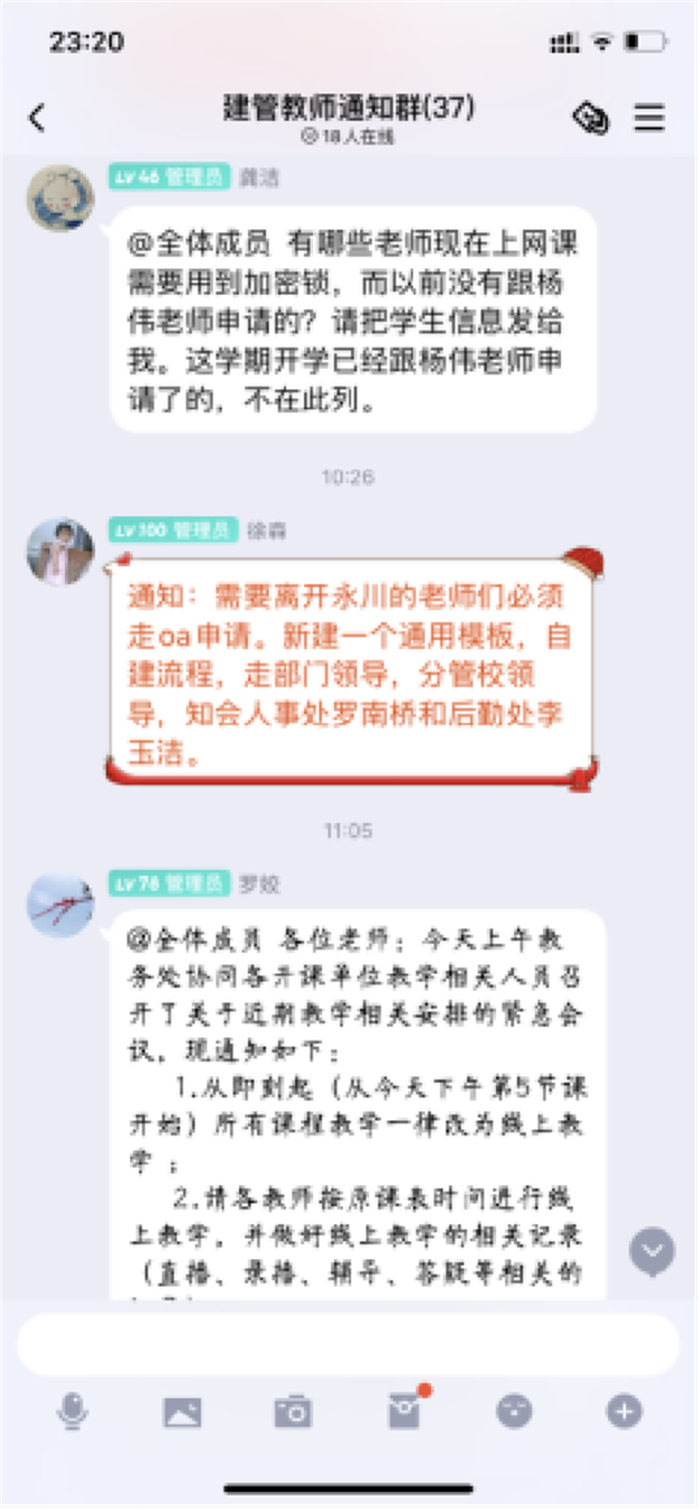Viewport: 700px width, 1510px height.
Task: Open 徐霖's avatar profile
Action: coord(60,551)
